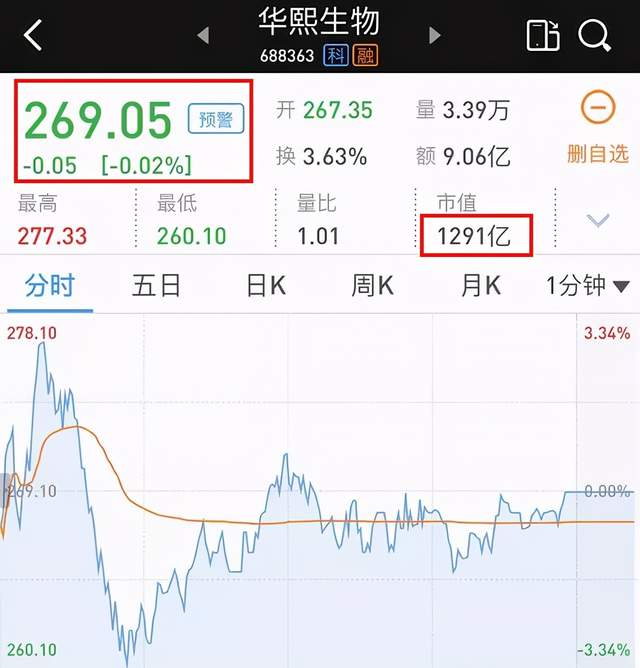Go back using the top-left arrow
Screen dimensions: 640x668
(x=33, y=36)
